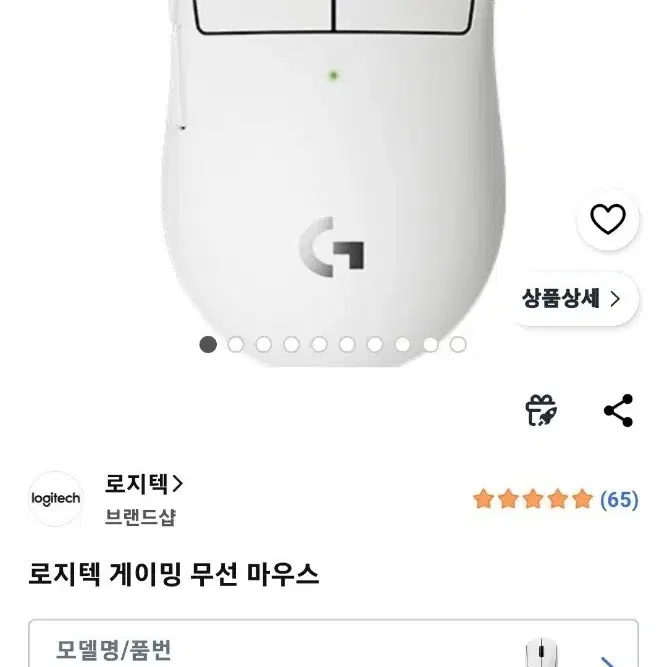Tap the Logitech brand logo circle
Image resolution: width=667 pixels, height=667 pixels.
56,499
